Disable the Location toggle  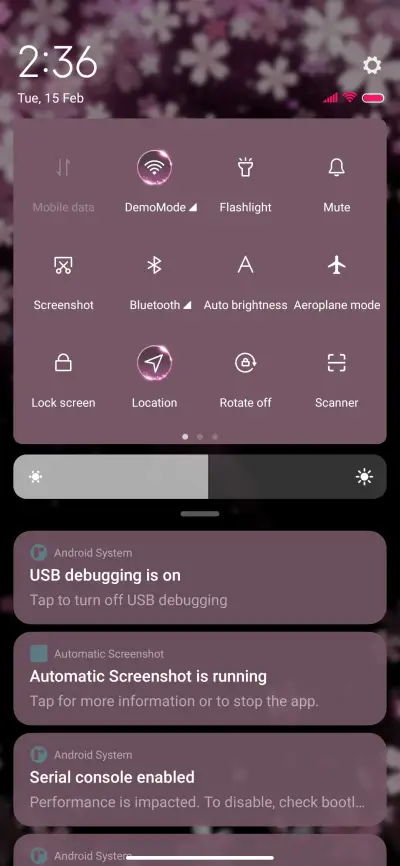(x=154, y=363)
